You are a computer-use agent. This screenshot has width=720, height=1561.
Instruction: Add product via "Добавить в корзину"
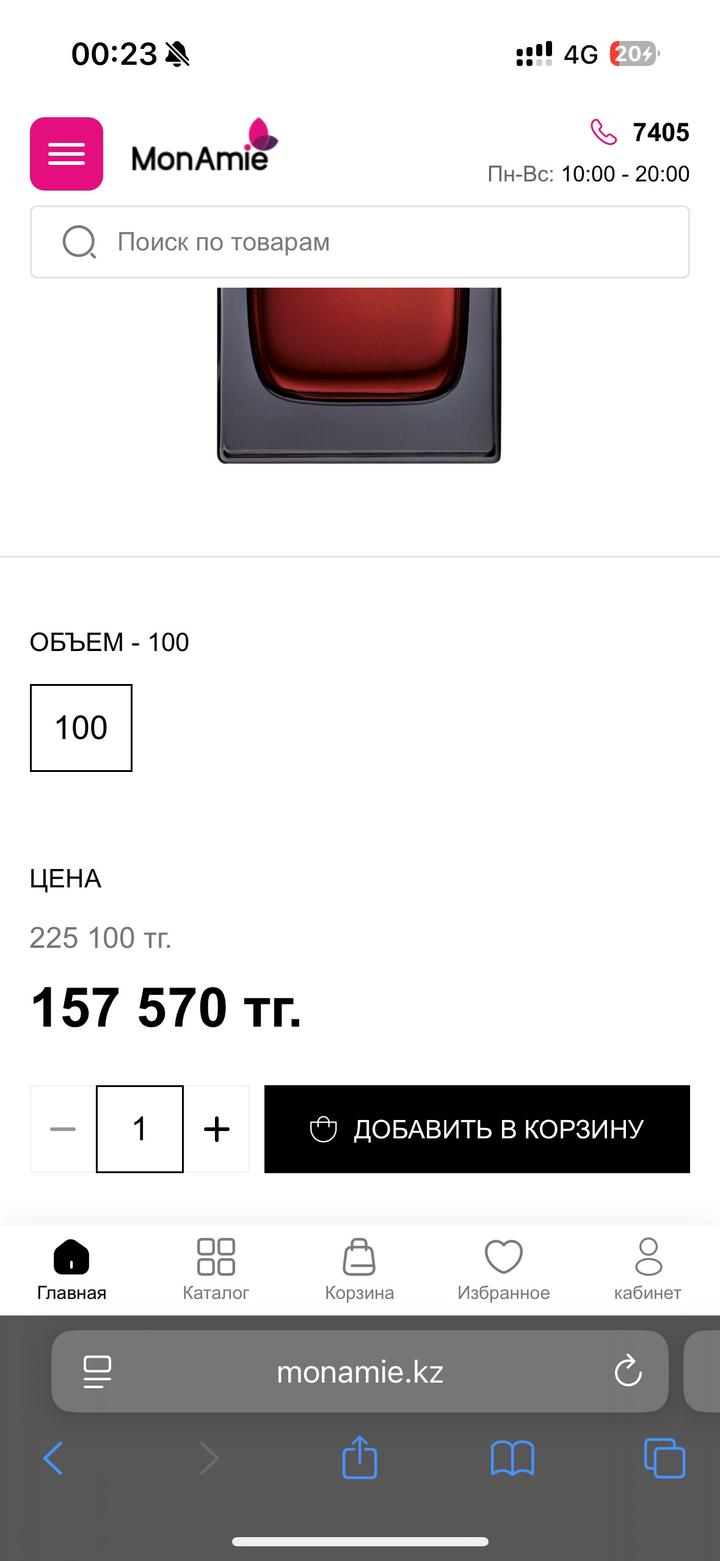point(477,1129)
